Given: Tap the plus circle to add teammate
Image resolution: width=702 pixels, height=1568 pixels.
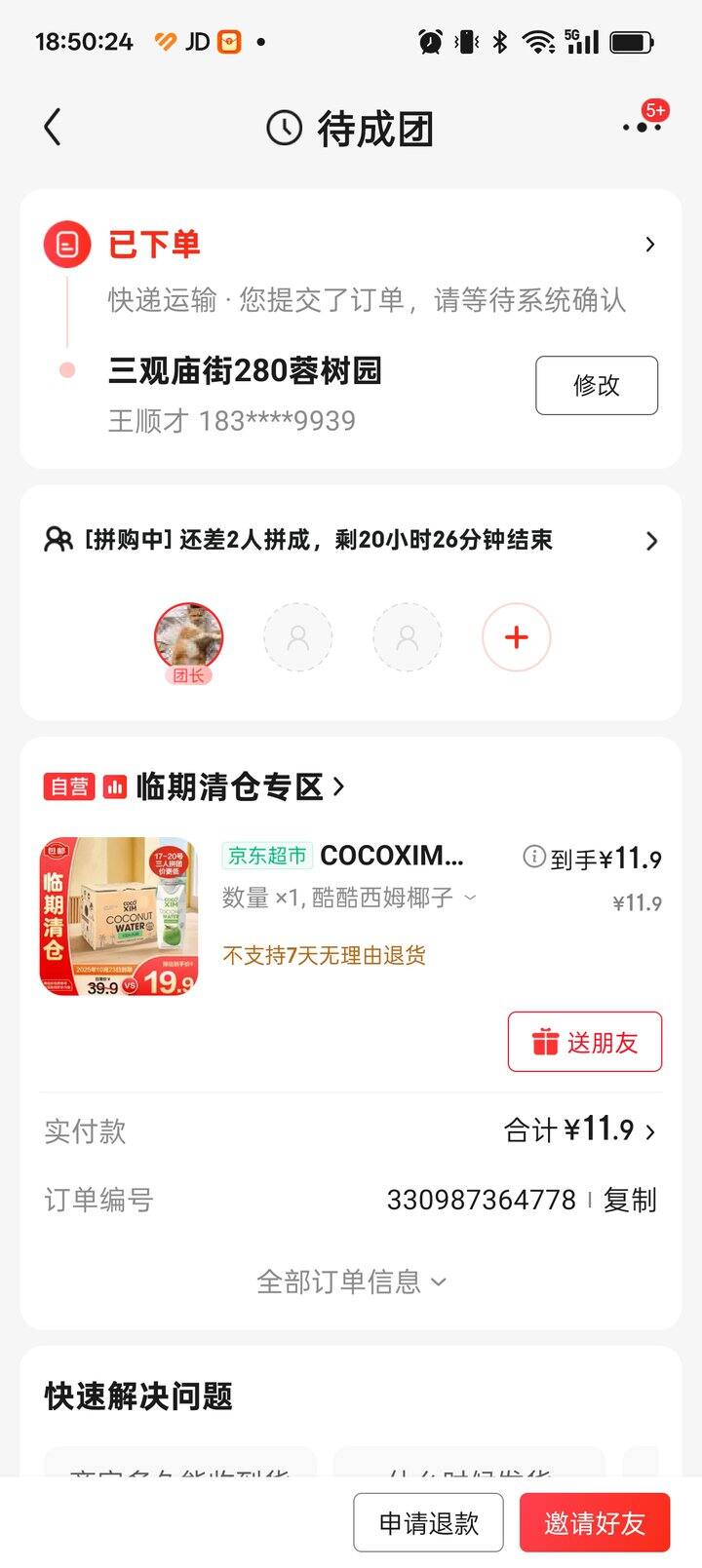Looking at the screenshot, I should point(516,637).
